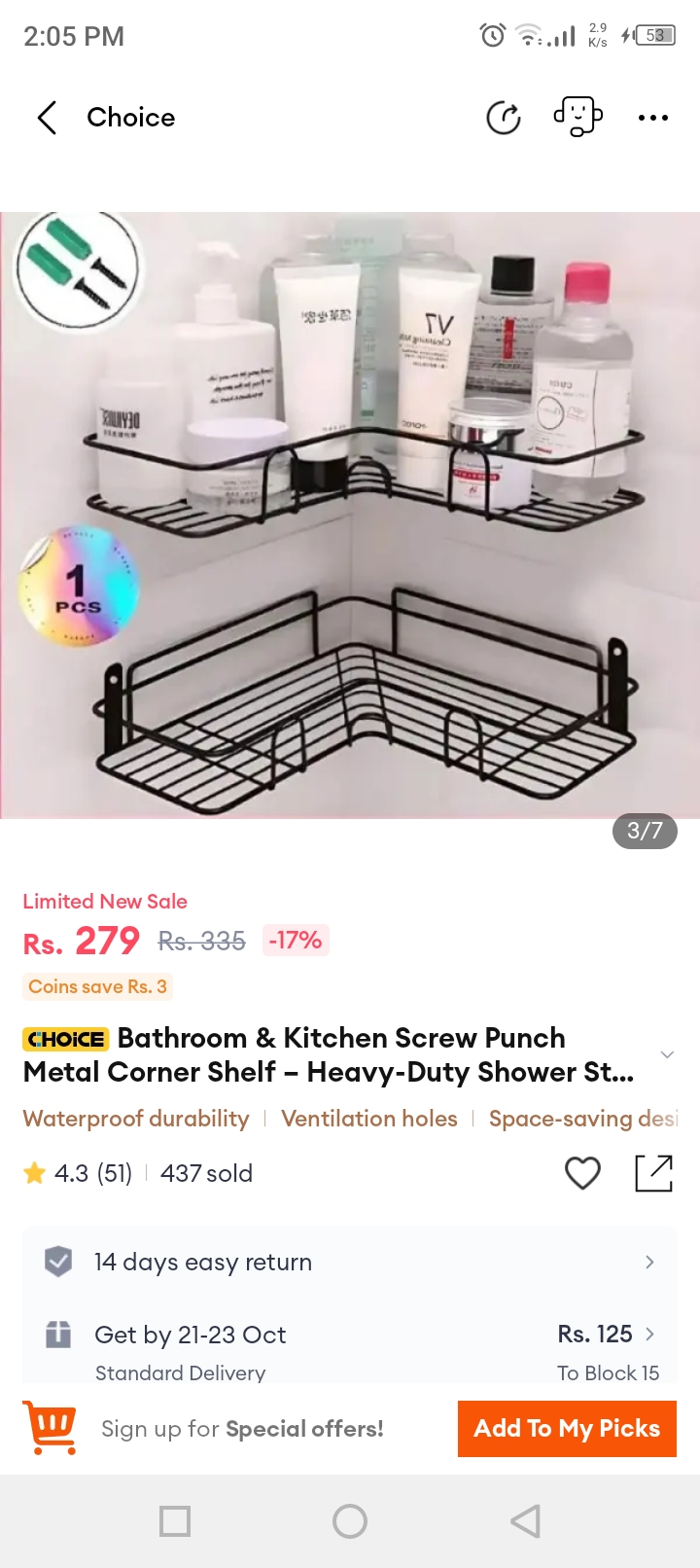Image resolution: width=700 pixels, height=1568 pixels.
Task: Open 14 days easy return details
Action: [x=350, y=1262]
